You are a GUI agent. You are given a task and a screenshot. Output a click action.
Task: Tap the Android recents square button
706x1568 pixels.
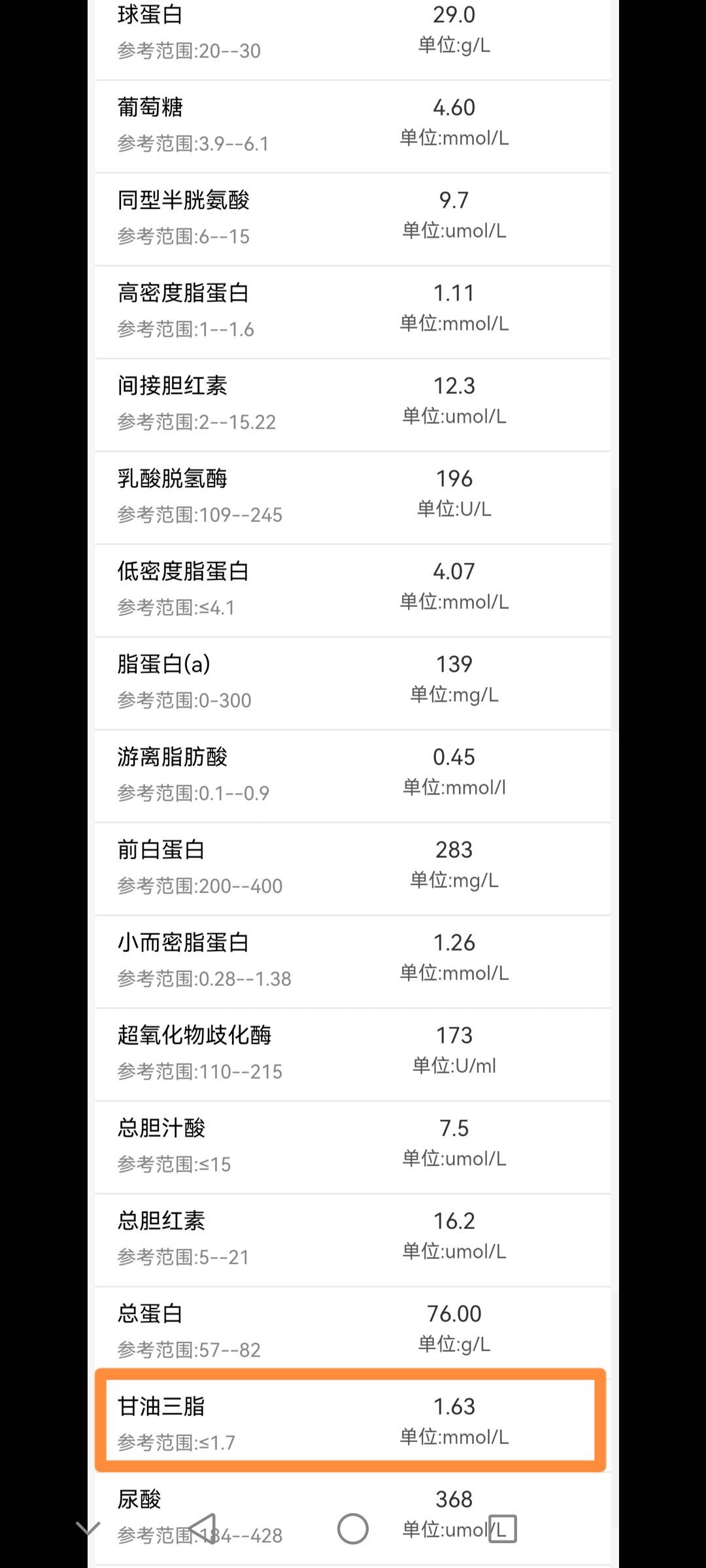(x=503, y=1529)
